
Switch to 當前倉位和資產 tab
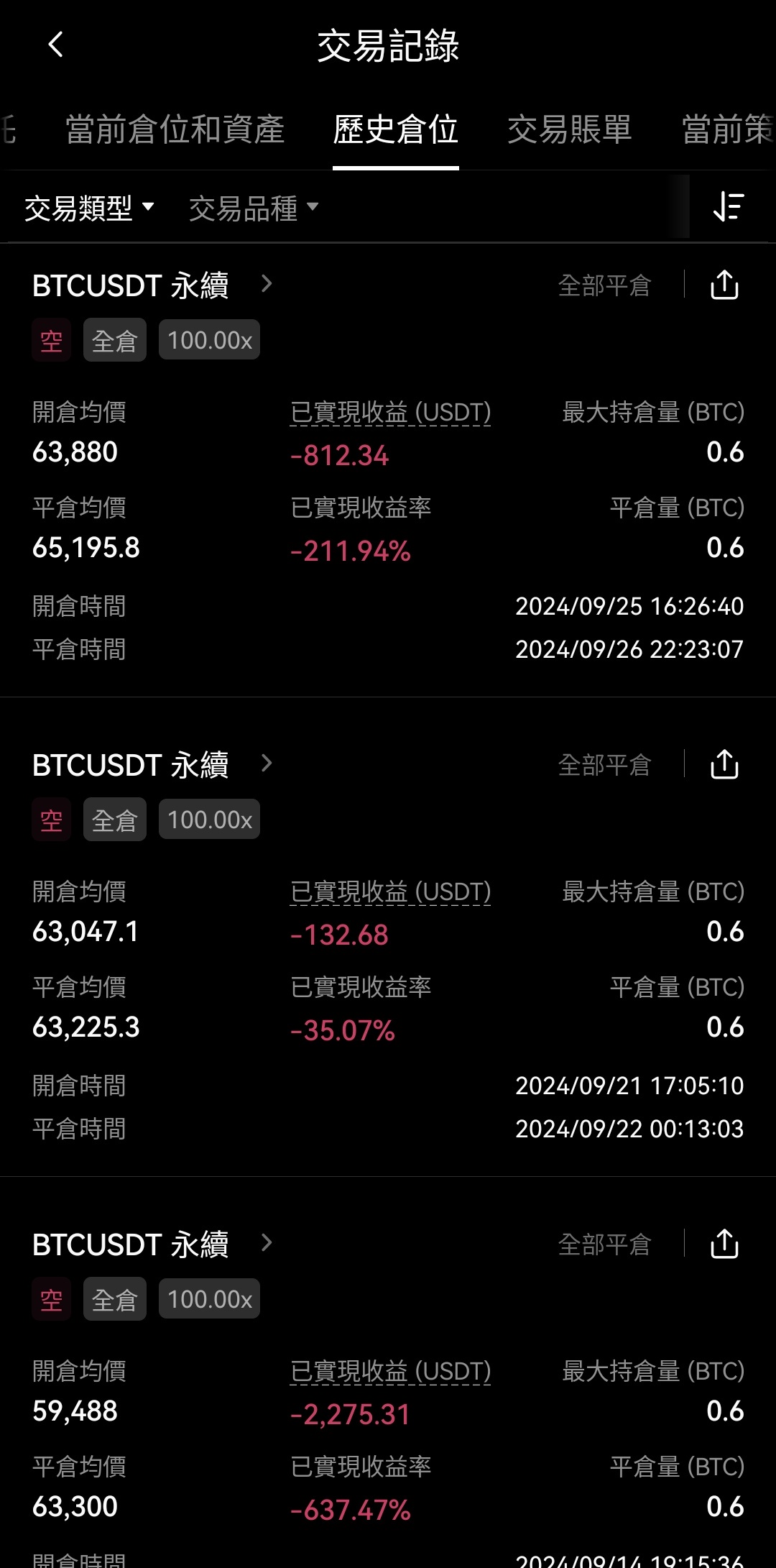coord(175,129)
